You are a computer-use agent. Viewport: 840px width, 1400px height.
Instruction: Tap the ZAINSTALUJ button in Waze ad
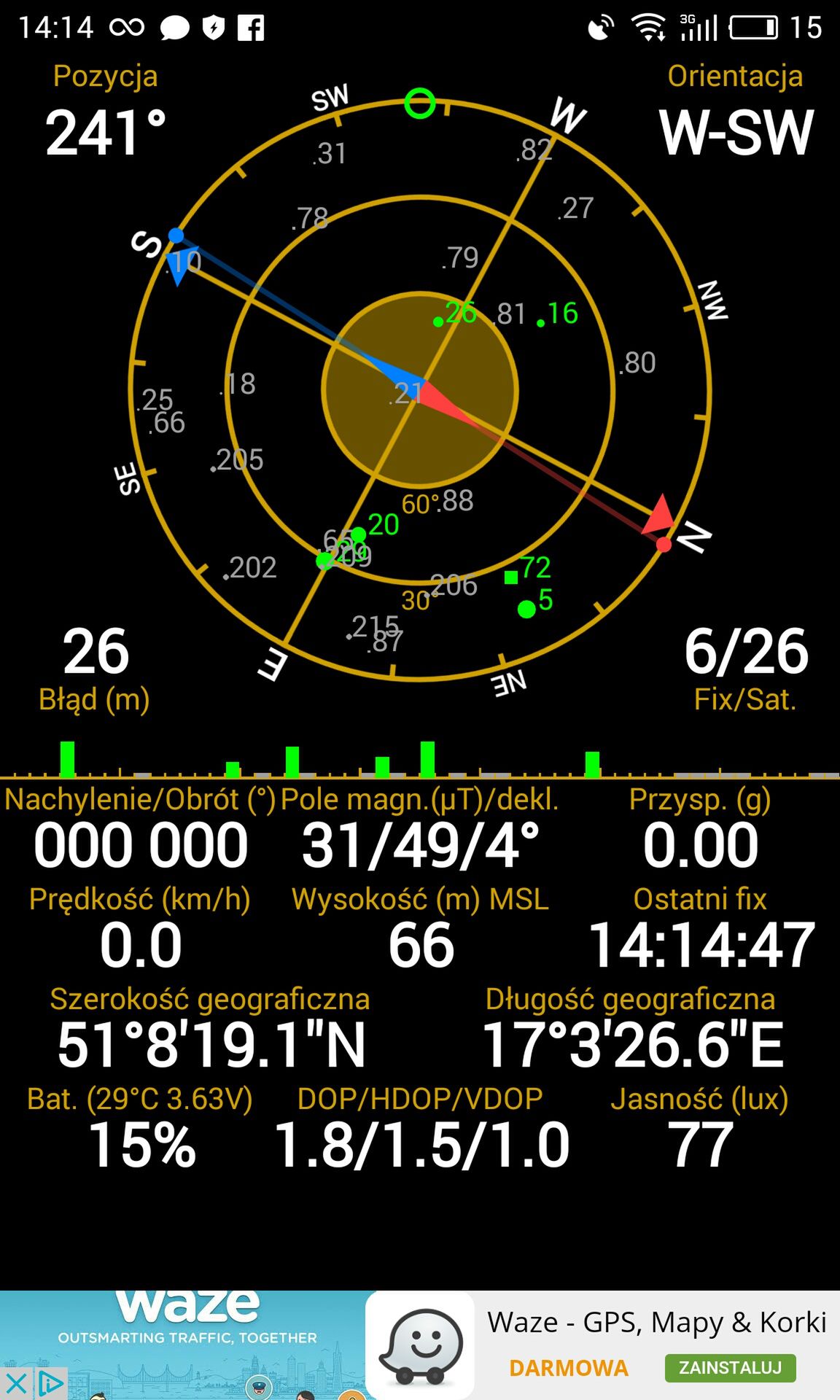point(730,1367)
